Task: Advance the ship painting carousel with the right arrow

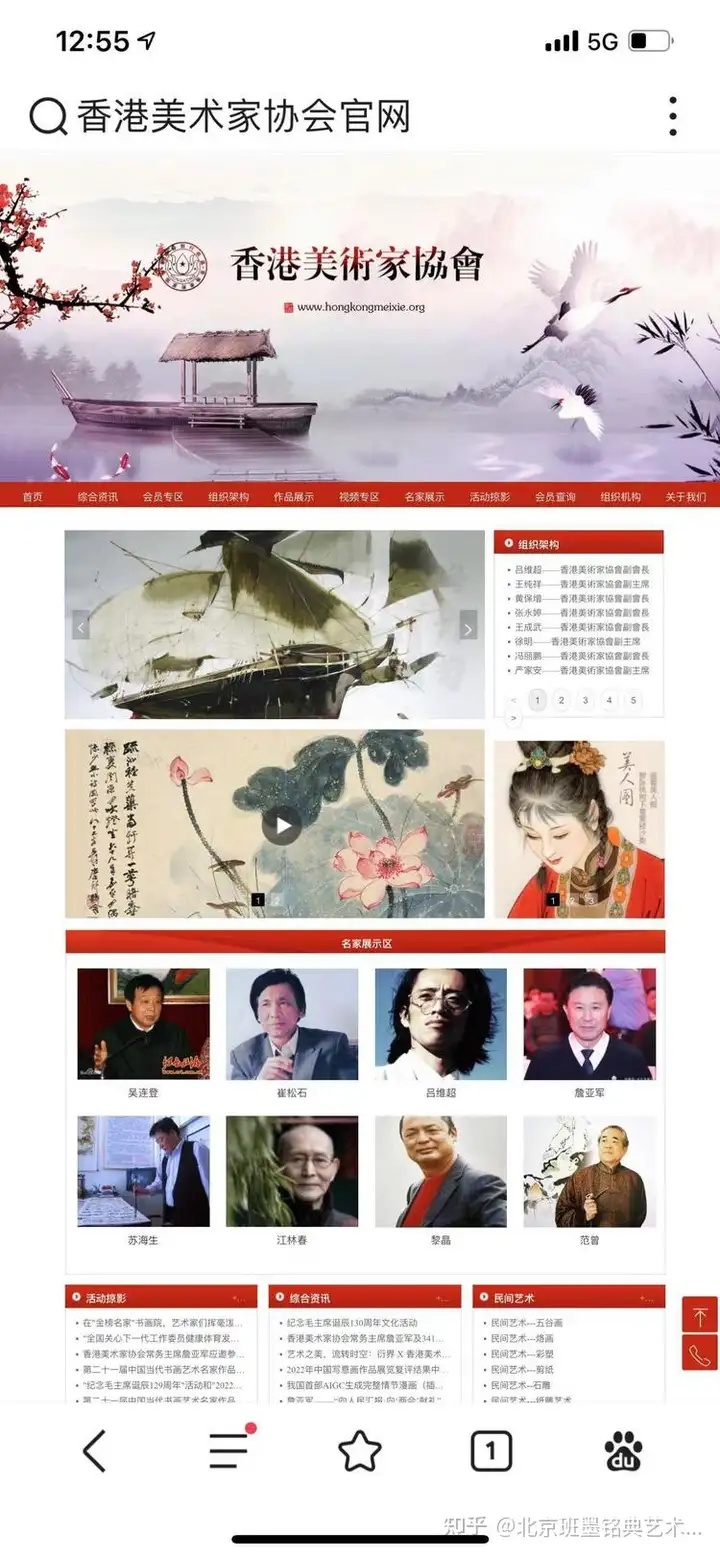Action: [x=468, y=627]
